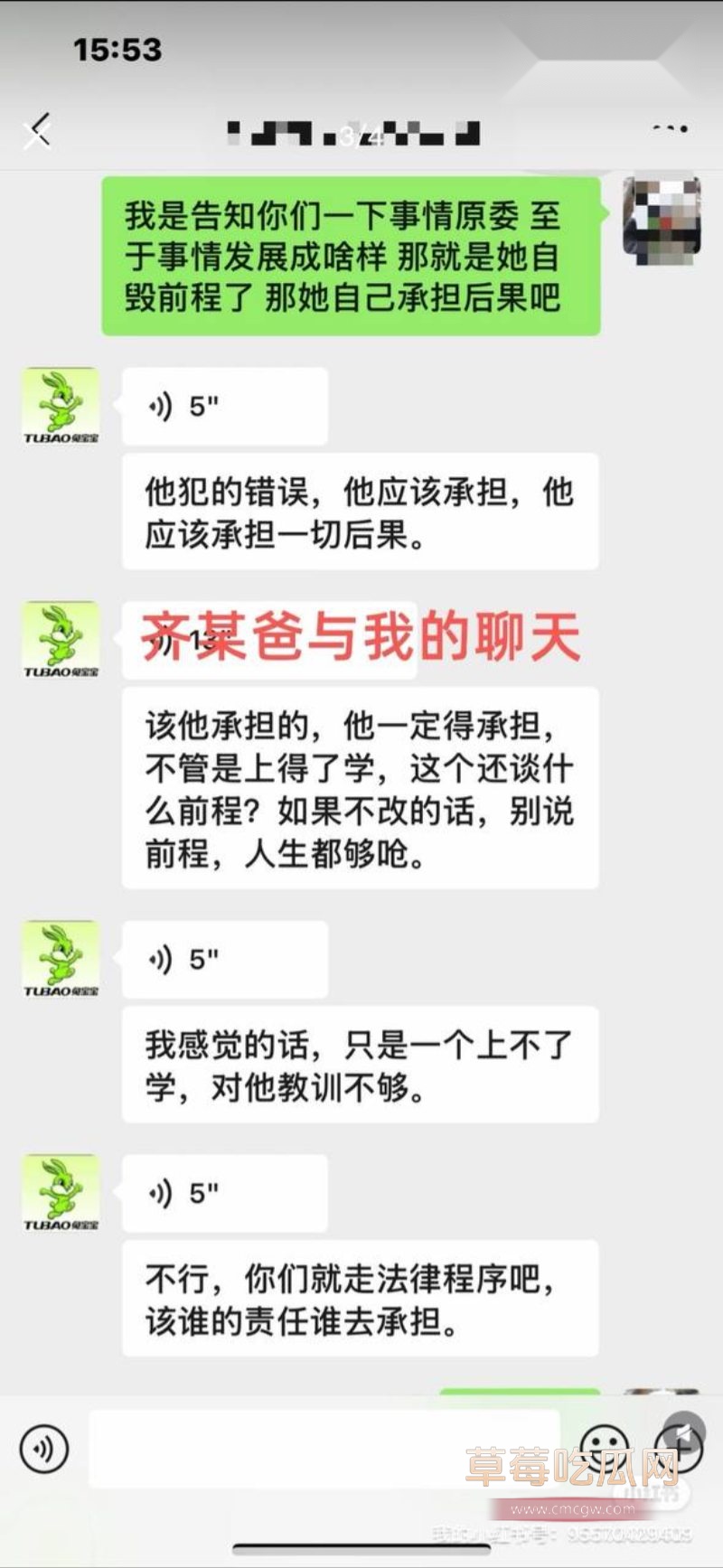Tap the microphone toggle icon at bottom right

679,1447
